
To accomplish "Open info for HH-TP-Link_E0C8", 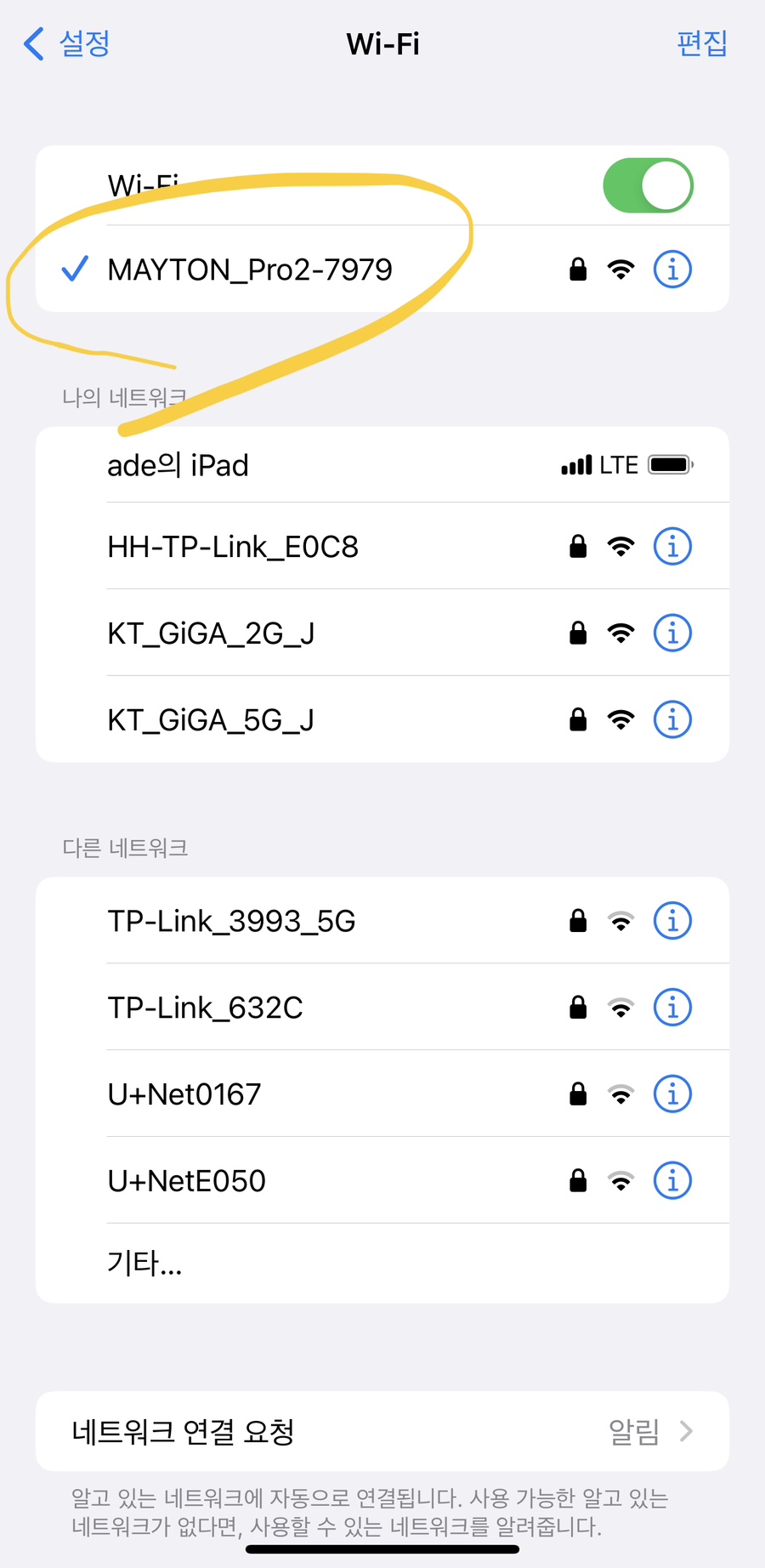I will tap(672, 546).
